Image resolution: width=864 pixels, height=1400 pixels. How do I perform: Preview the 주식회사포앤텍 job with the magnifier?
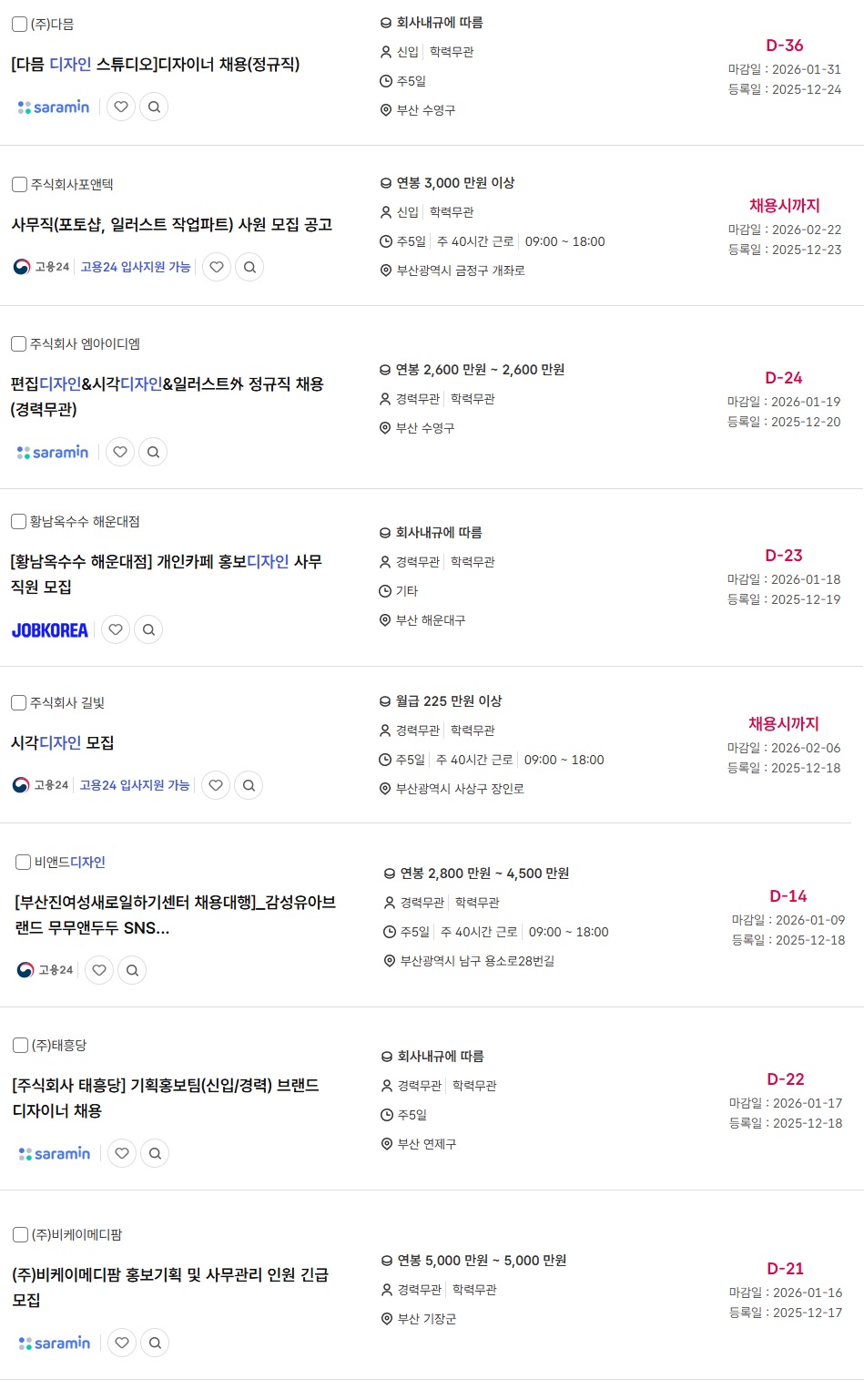[x=249, y=267]
